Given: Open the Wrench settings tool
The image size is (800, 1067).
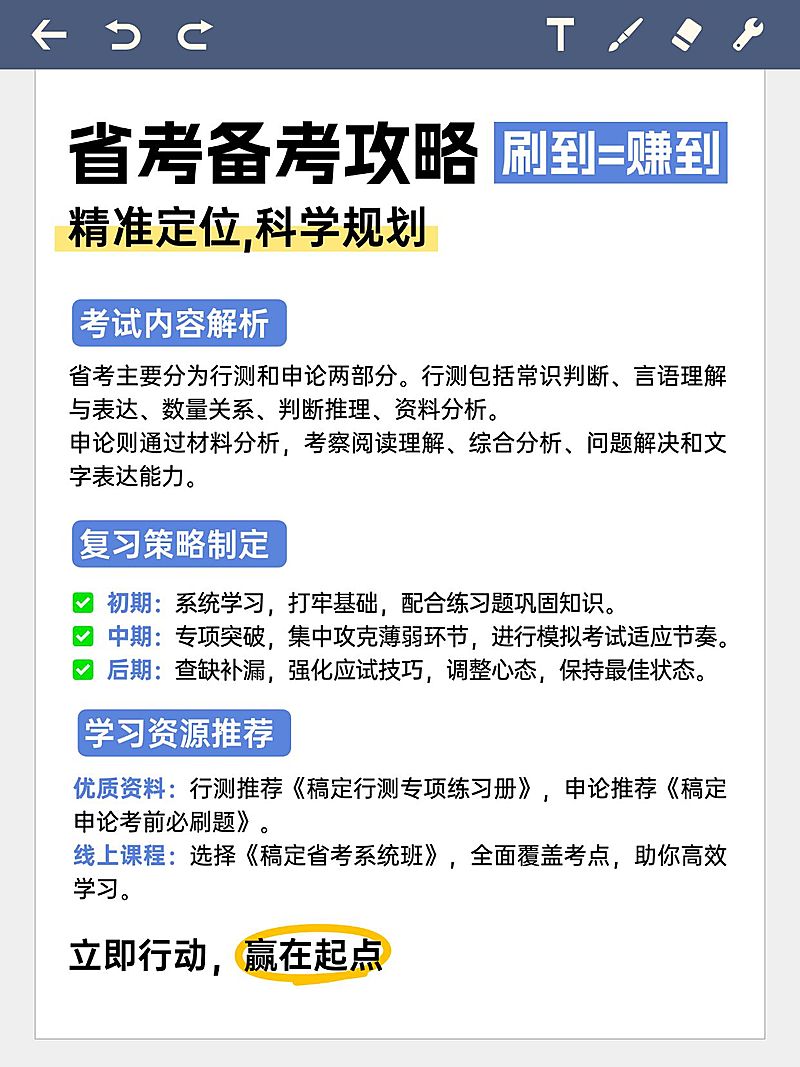Looking at the screenshot, I should [746, 34].
